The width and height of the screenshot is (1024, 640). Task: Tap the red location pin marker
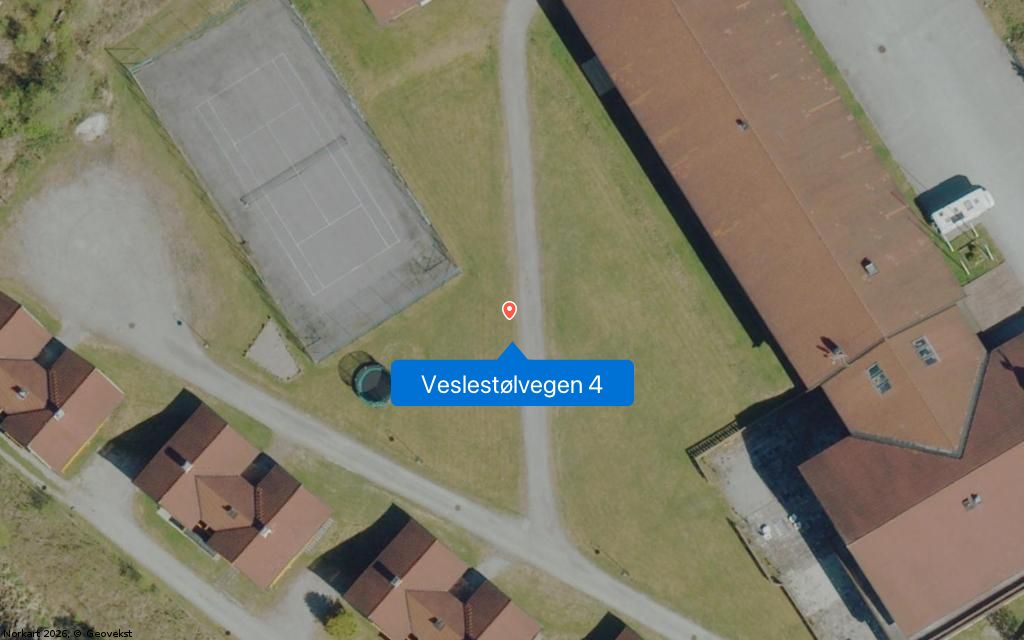pyautogui.click(x=509, y=310)
